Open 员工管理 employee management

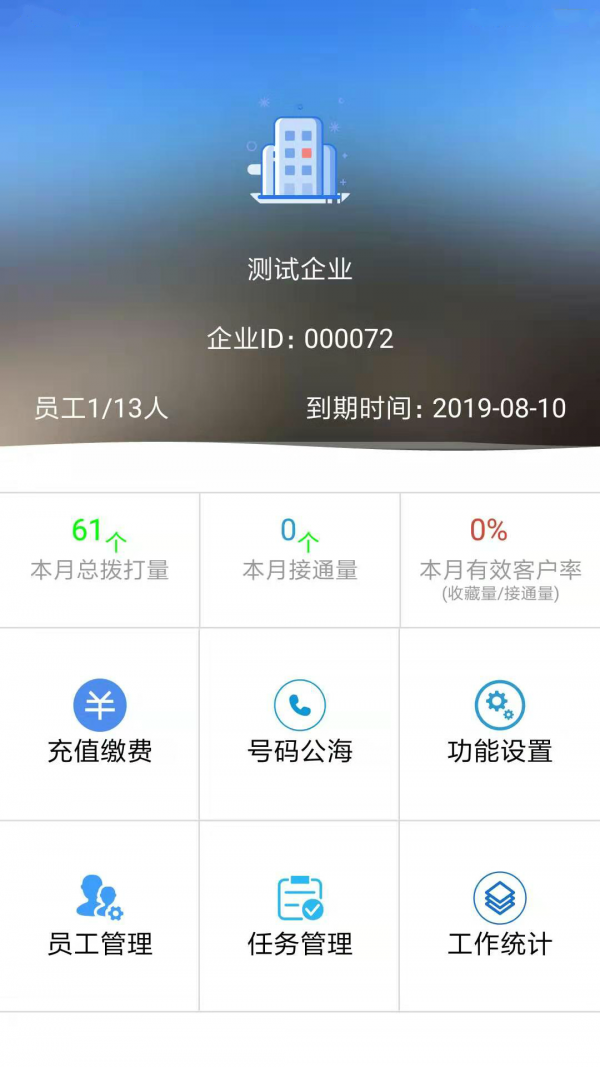point(100,915)
